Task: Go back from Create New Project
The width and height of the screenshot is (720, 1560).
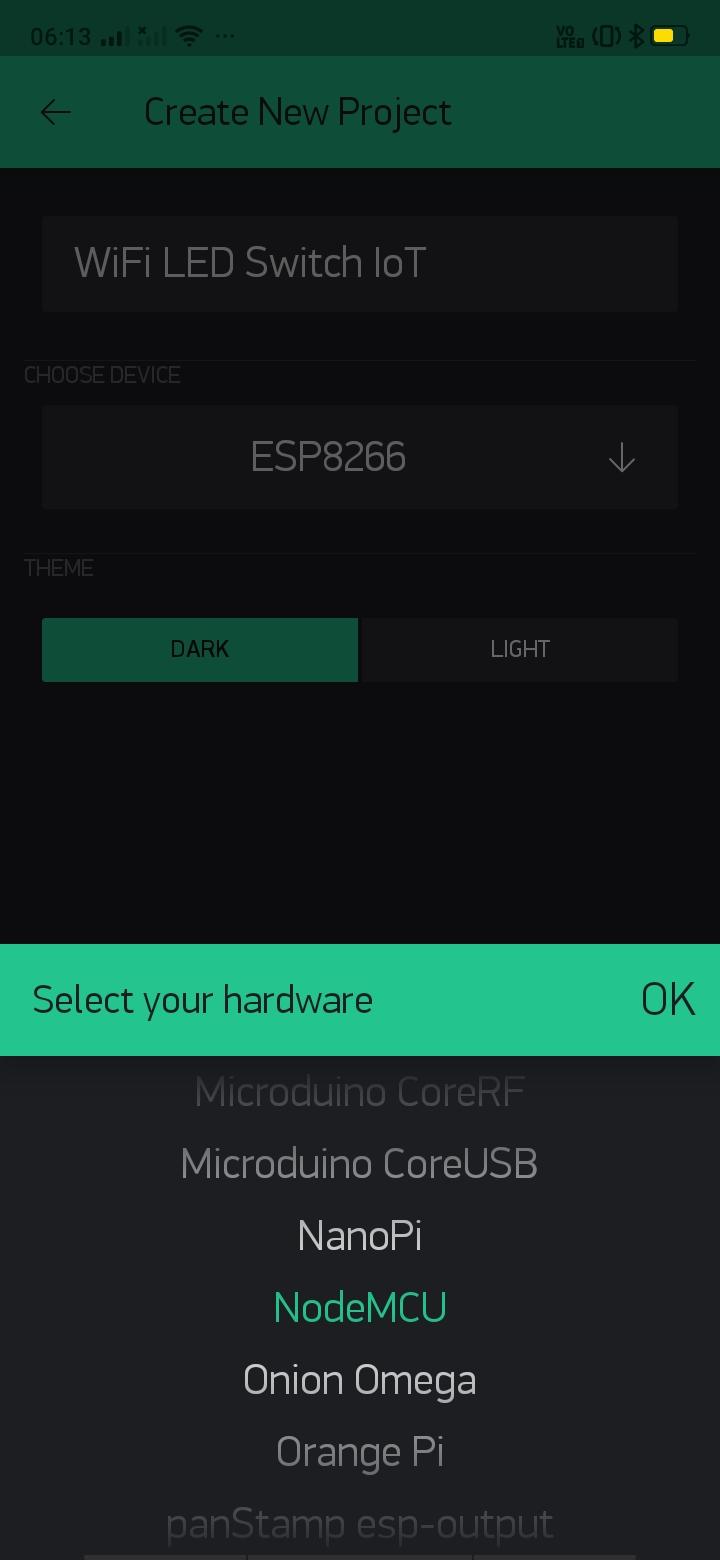Action: [56, 112]
